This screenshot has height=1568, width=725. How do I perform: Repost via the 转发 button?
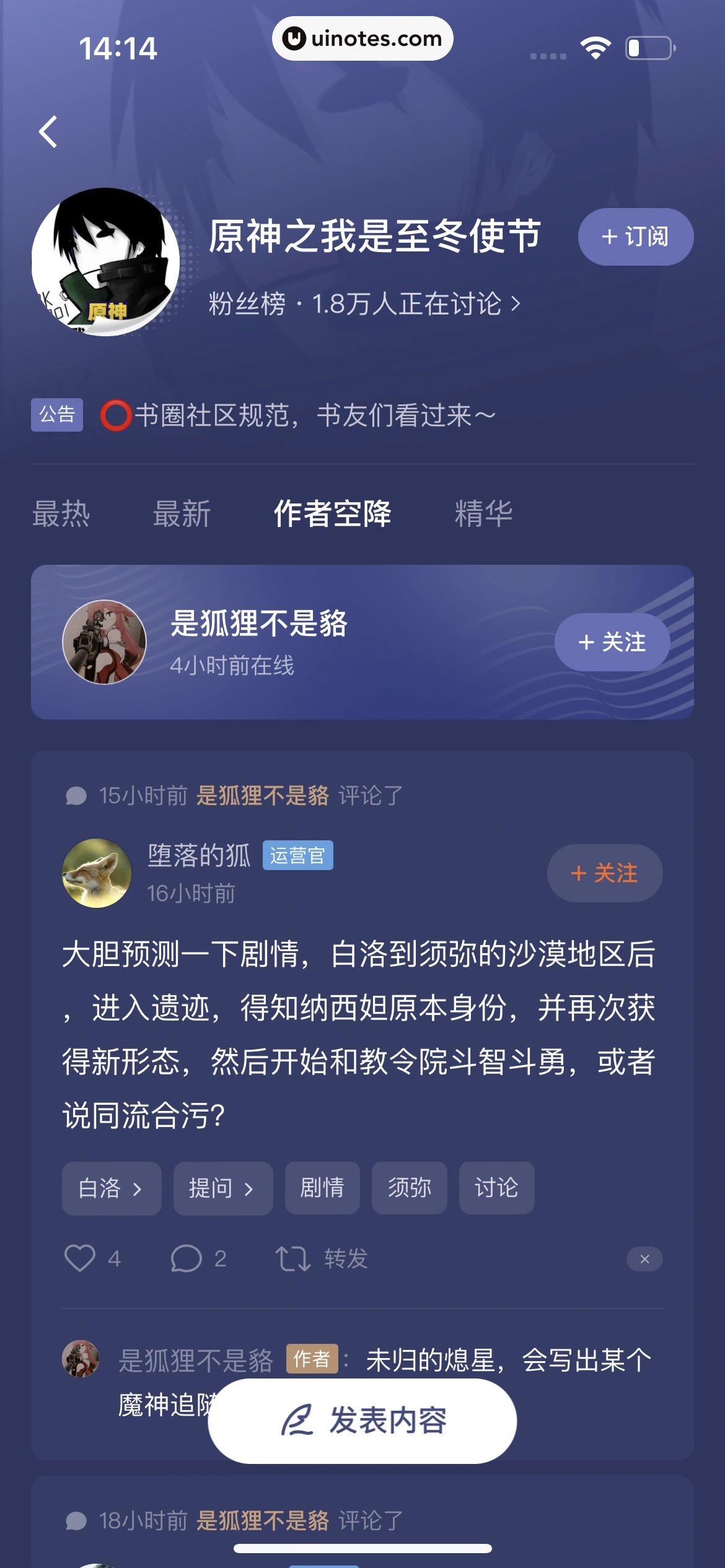point(322,1259)
